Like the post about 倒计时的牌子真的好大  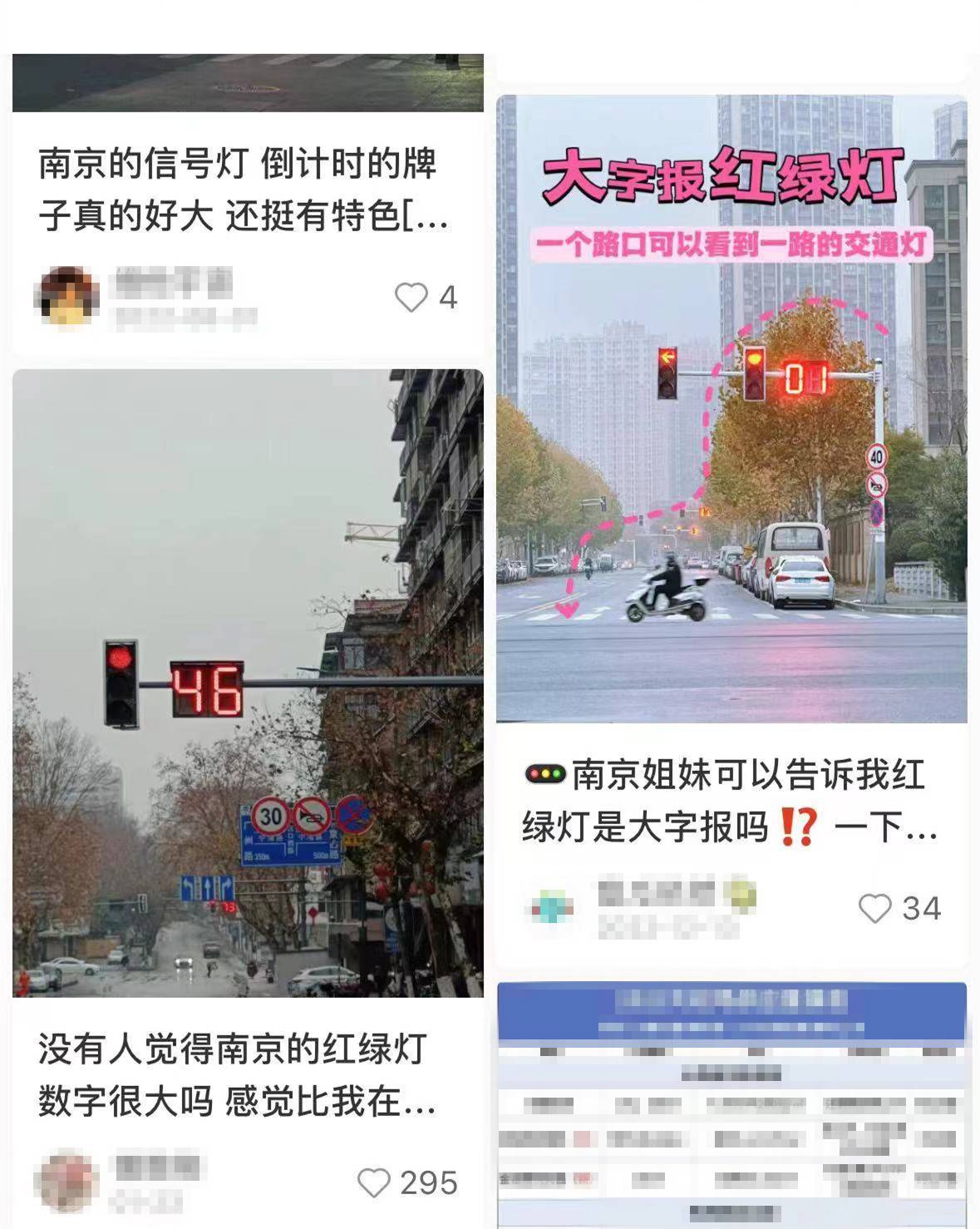pos(411,297)
